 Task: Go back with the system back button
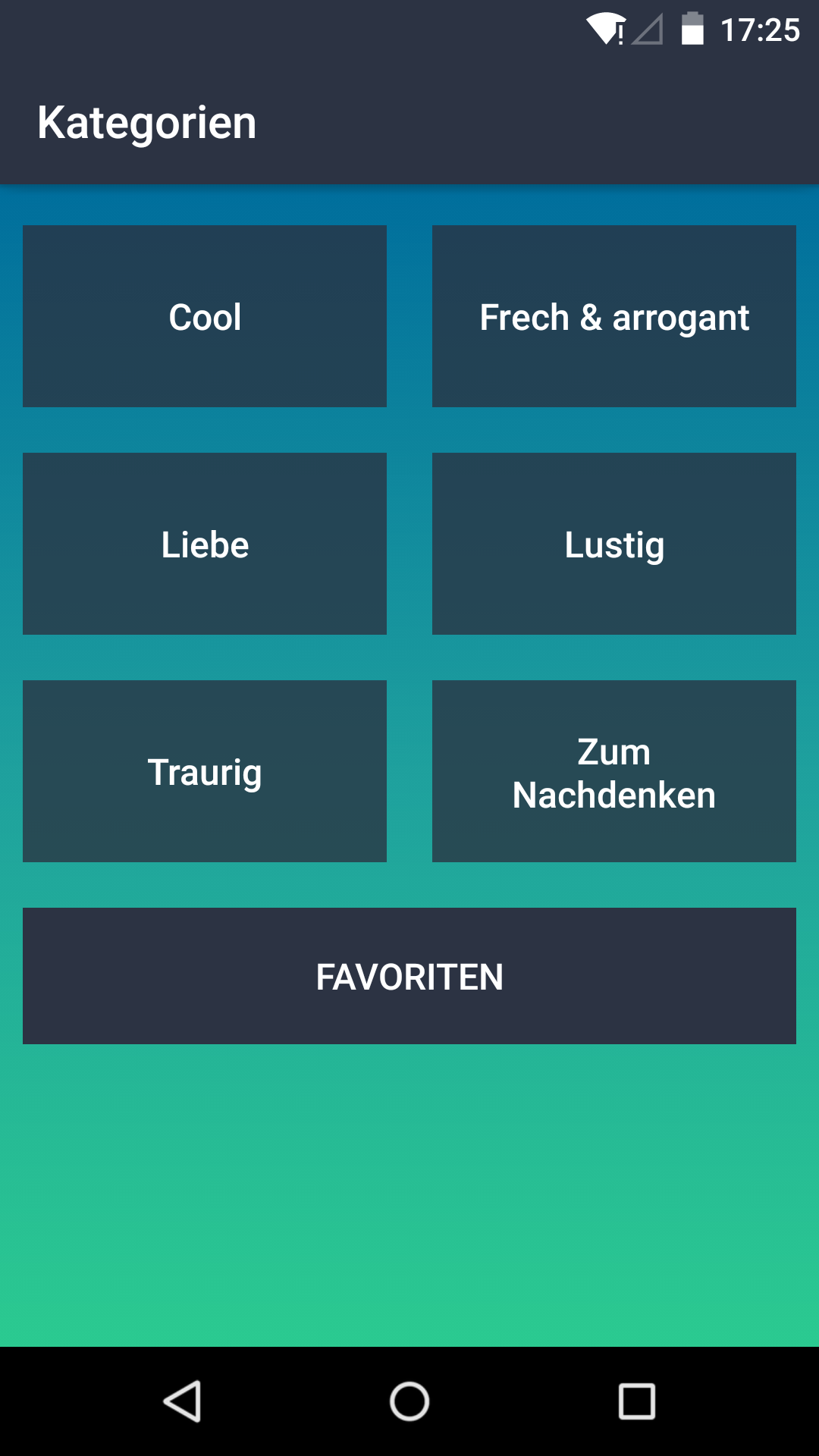[x=182, y=1401]
